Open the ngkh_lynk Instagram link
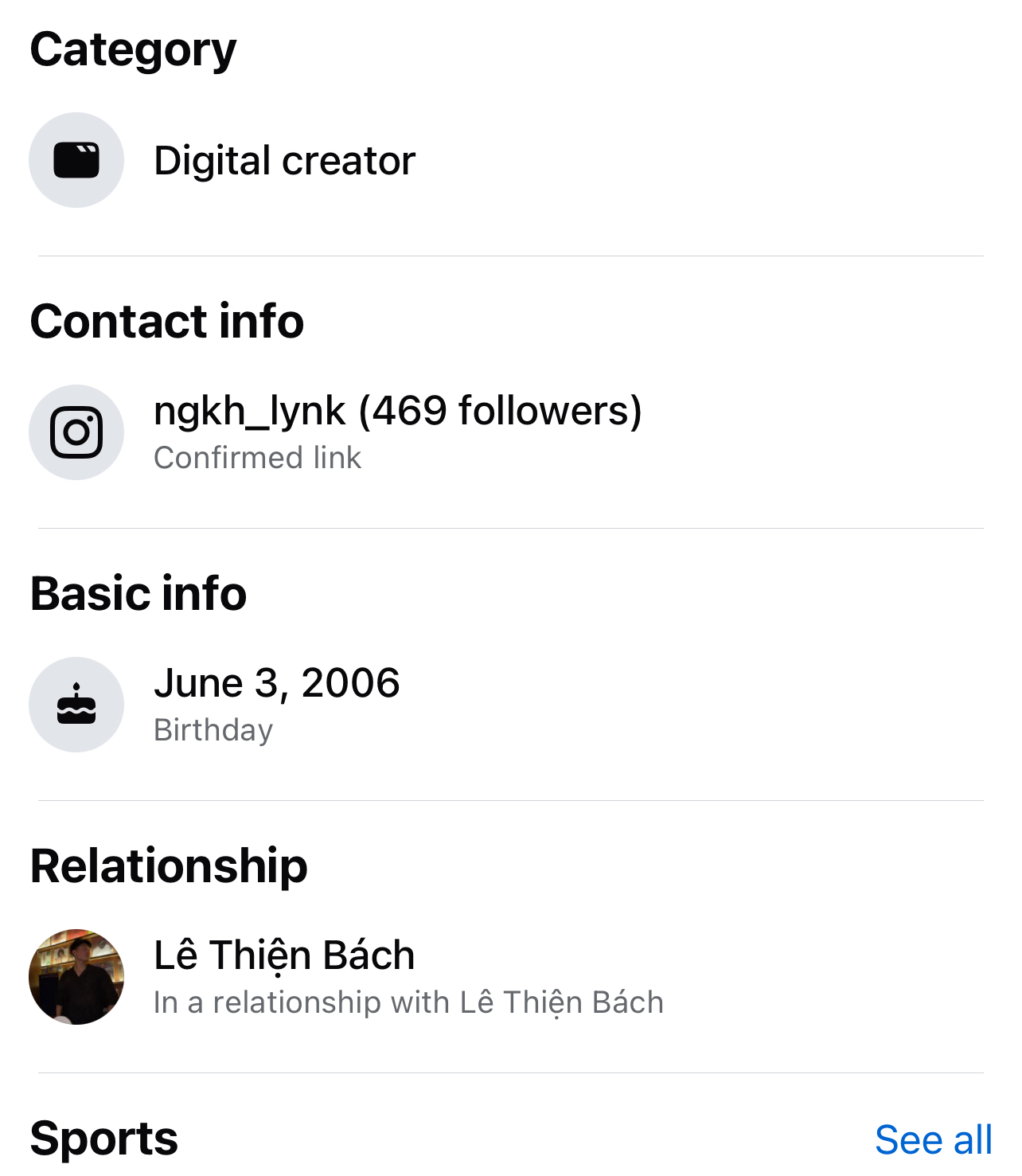Screen dimensions: 1022x1176 tap(396, 412)
